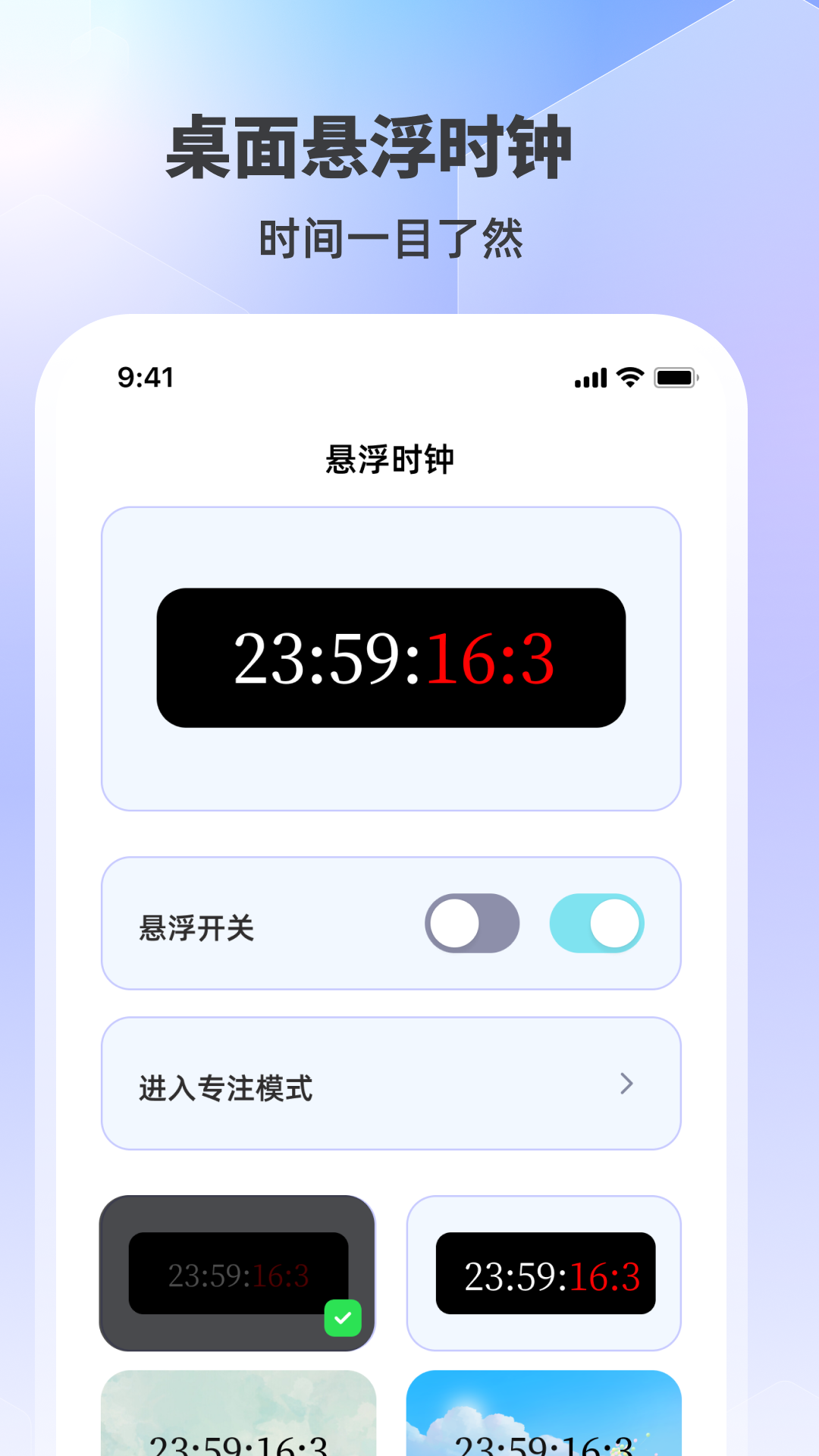
Task: Click the chevron arrow next to 进入专注模式
Action: click(626, 1084)
